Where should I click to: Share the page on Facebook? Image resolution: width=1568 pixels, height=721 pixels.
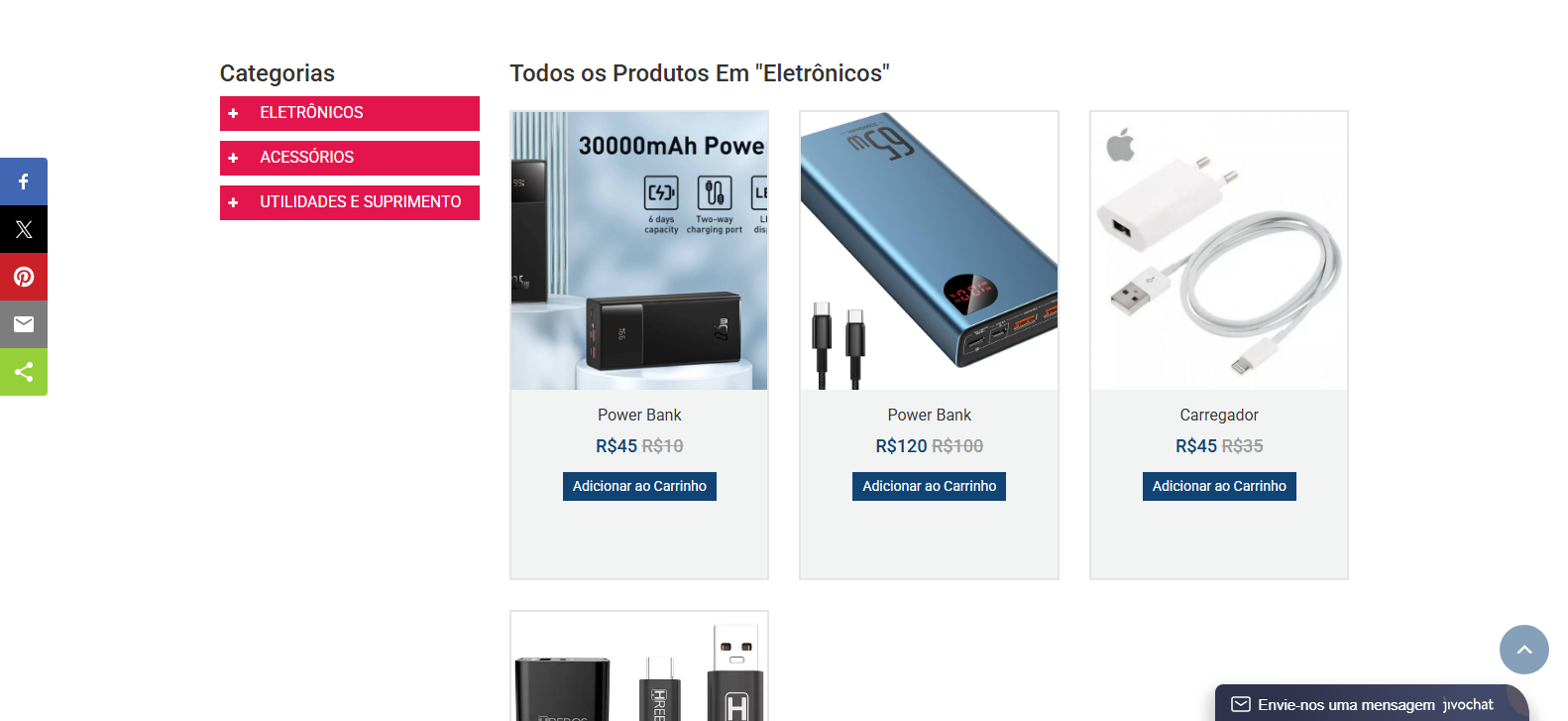point(24,181)
